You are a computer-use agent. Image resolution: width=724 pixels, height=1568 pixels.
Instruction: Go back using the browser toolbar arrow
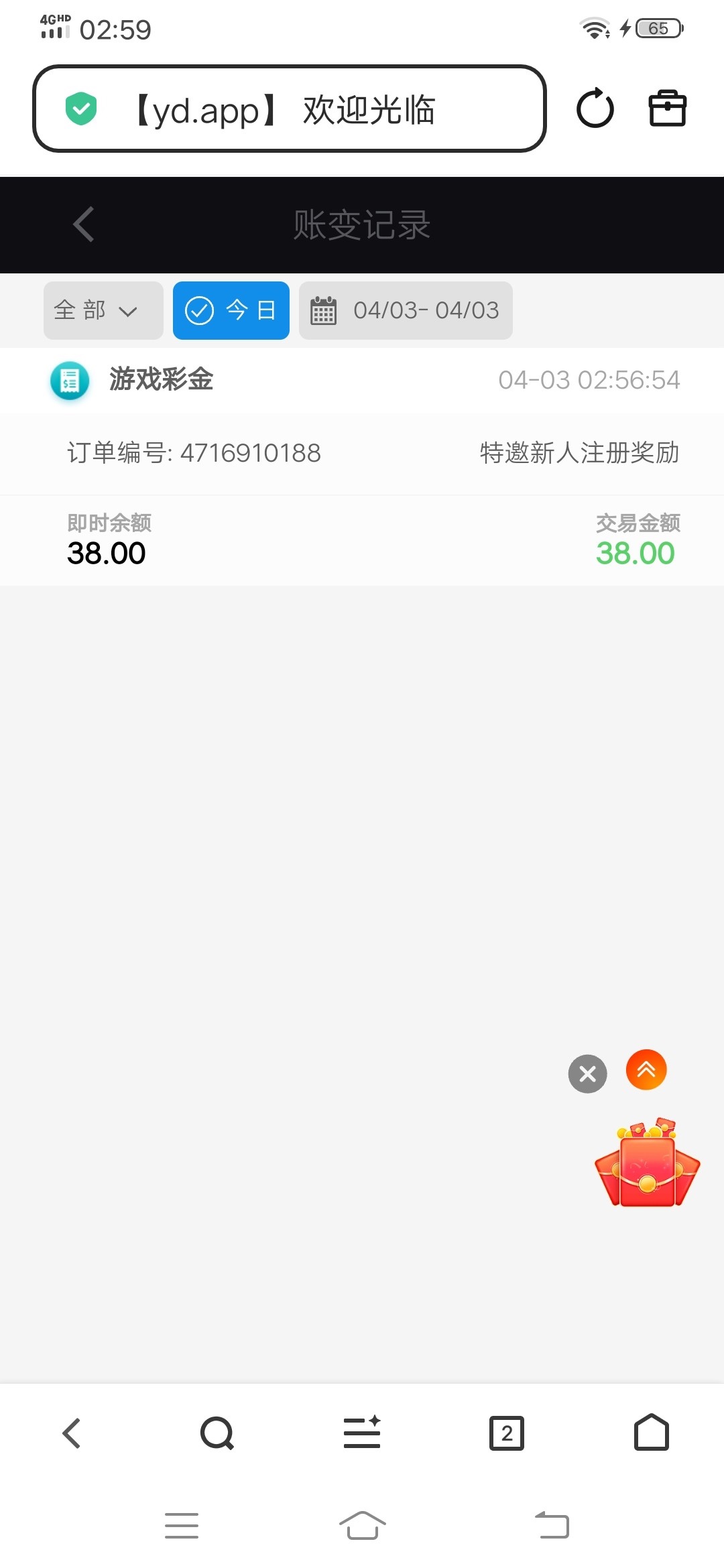click(x=72, y=1433)
